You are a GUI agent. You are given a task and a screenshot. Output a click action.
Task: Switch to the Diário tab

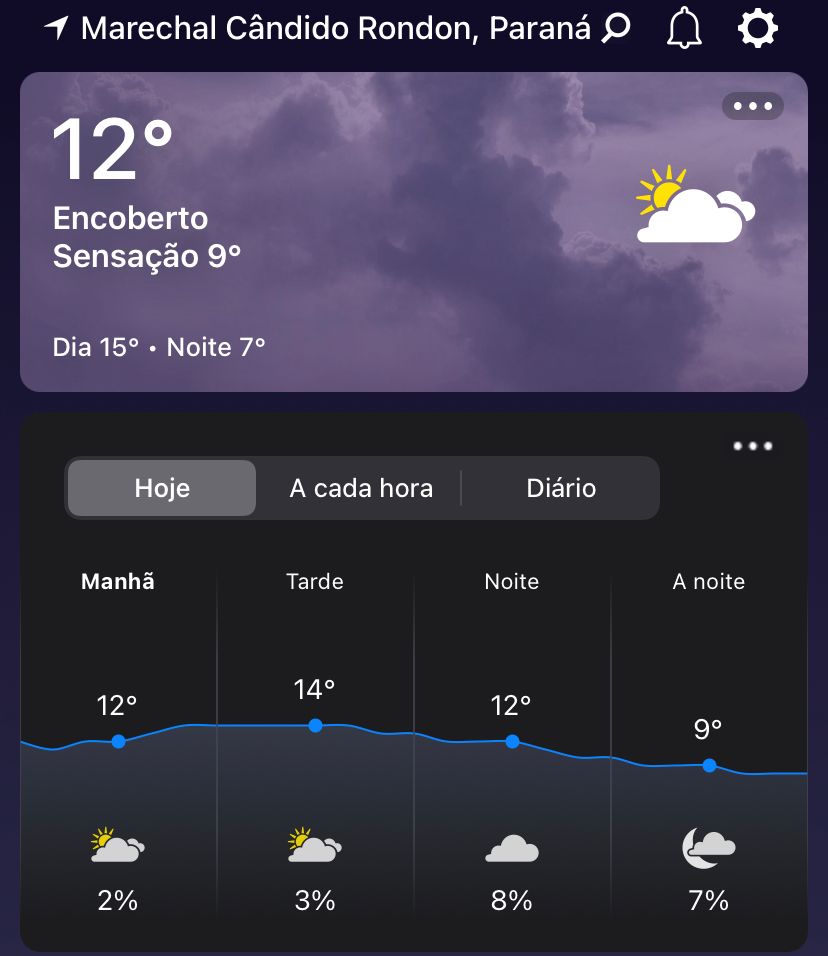click(561, 488)
